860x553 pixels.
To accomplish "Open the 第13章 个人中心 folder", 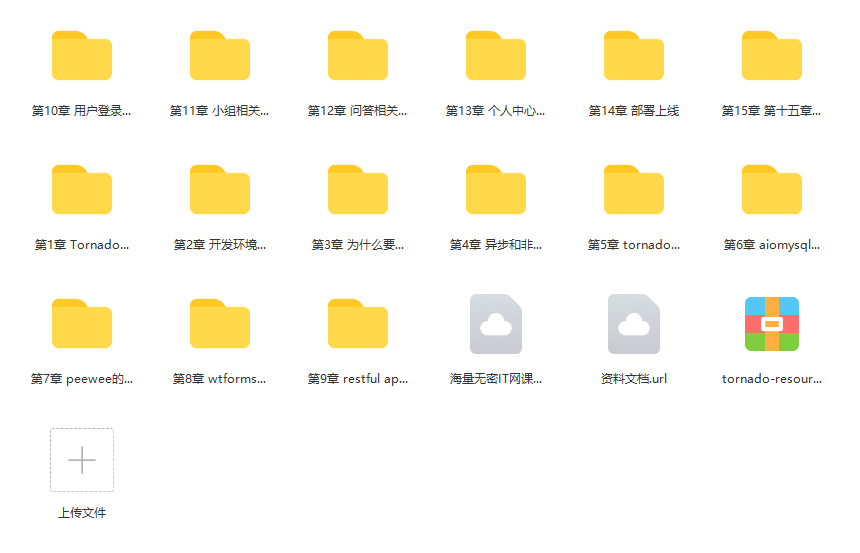I will coord(496,57).
